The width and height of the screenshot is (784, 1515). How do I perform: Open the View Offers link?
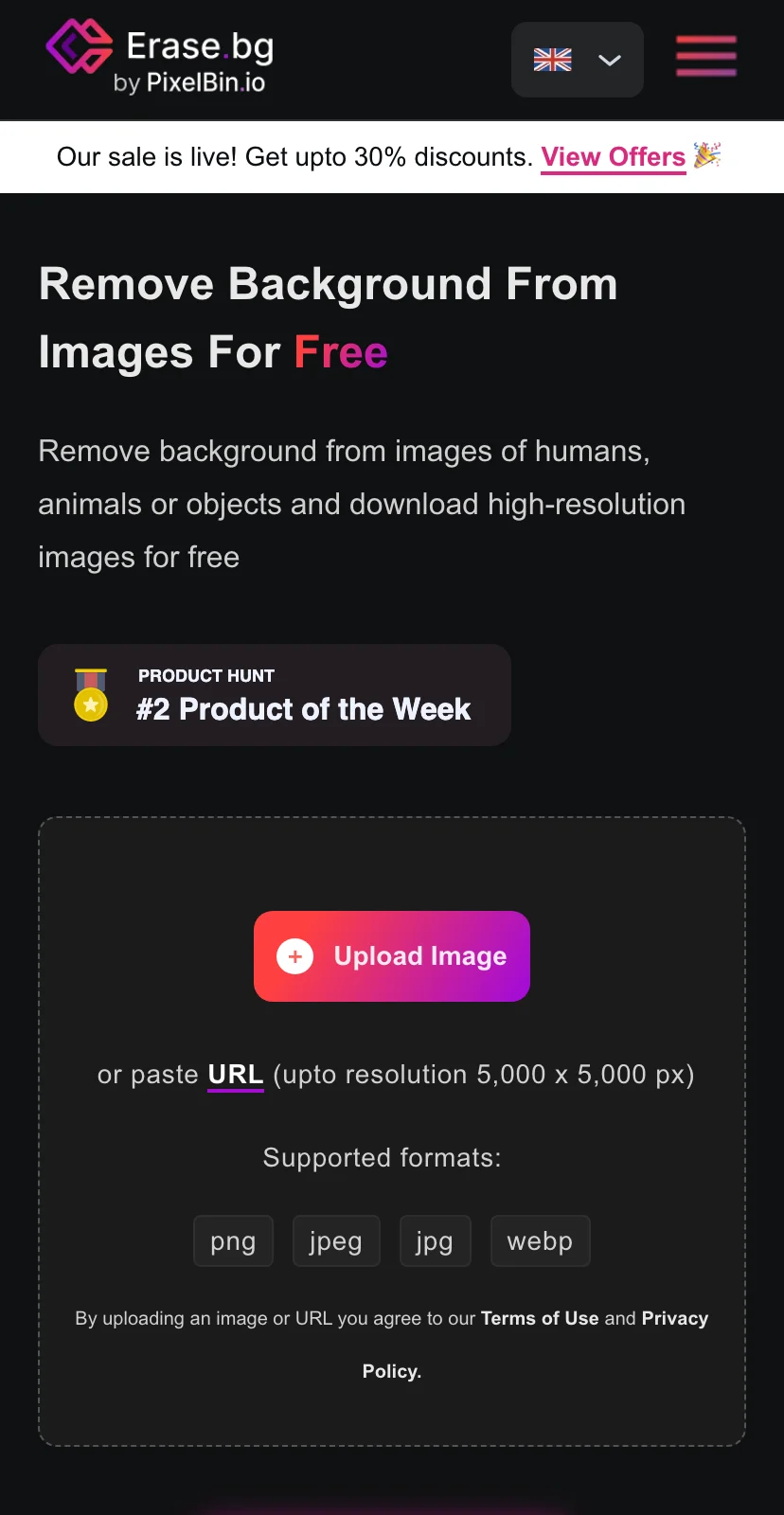(614, 157)
